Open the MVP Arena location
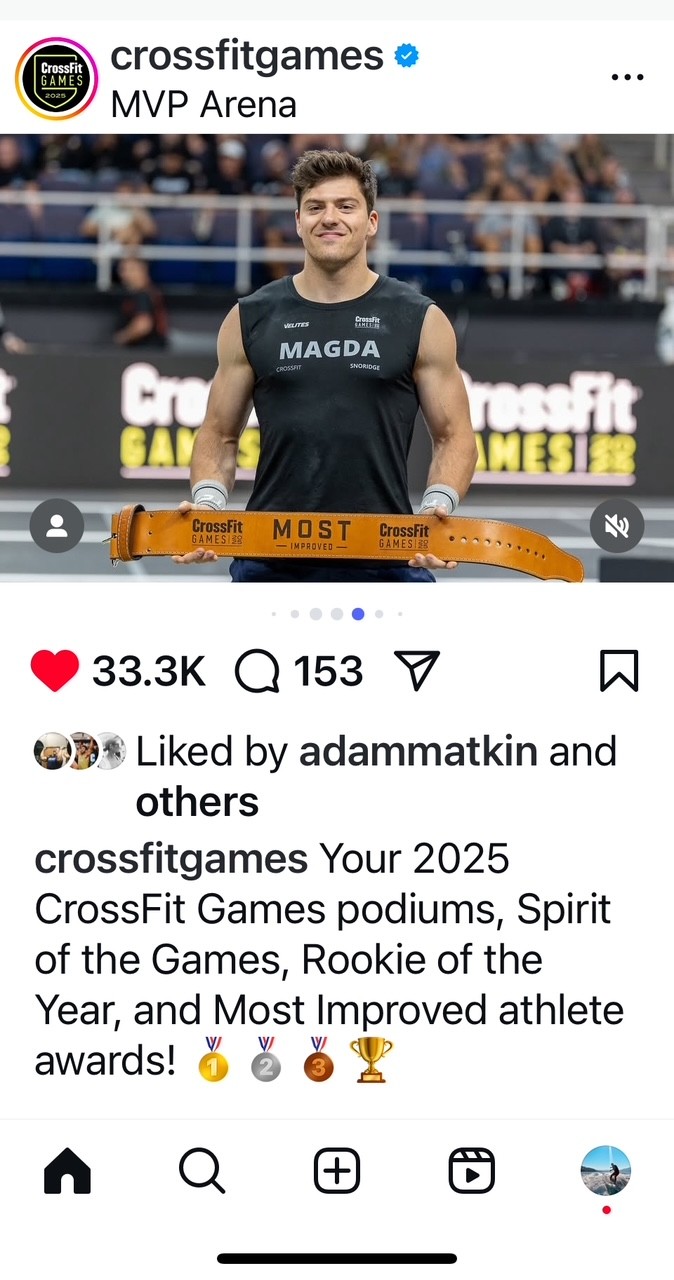 point(203,104)
